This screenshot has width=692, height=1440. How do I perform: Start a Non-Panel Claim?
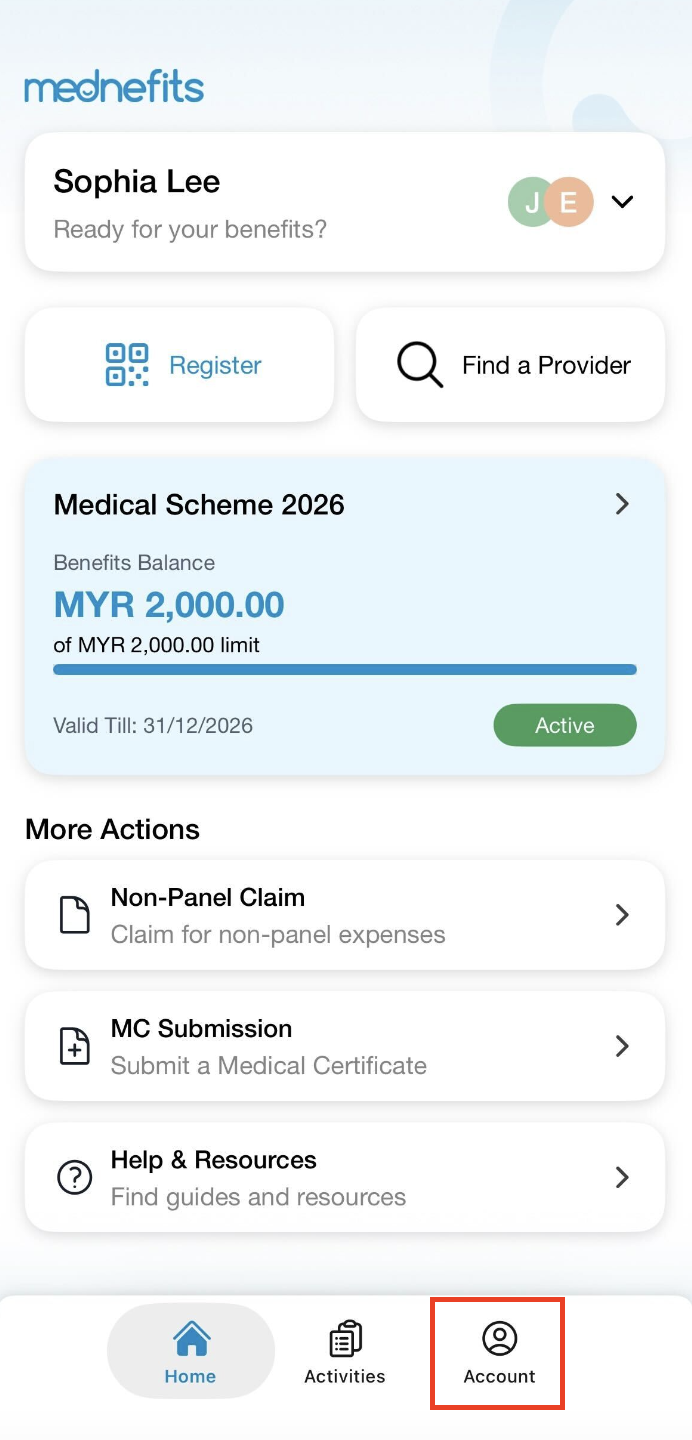click(x=344, y=915)
